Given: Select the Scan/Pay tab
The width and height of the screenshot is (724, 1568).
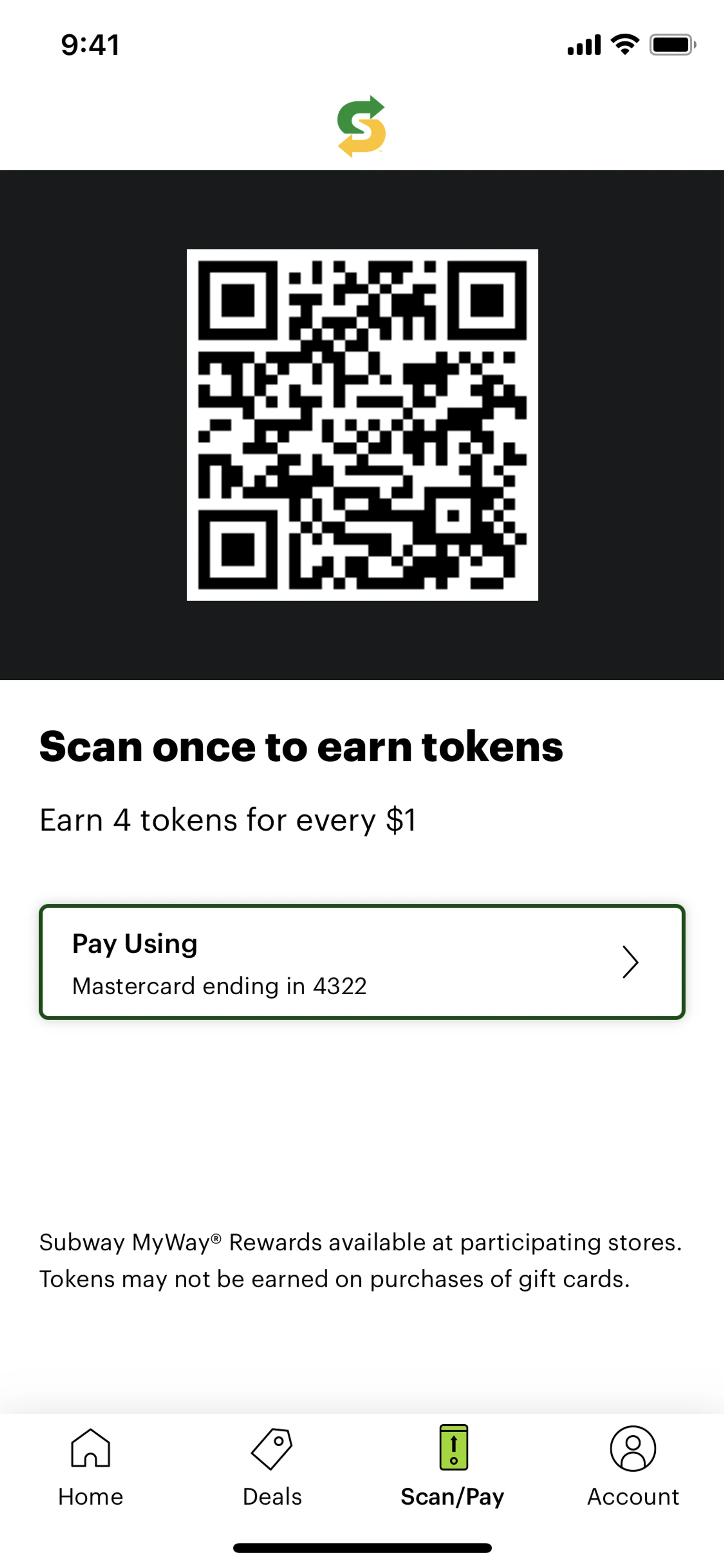Looking at the screenshot, I should [452, 1467].
